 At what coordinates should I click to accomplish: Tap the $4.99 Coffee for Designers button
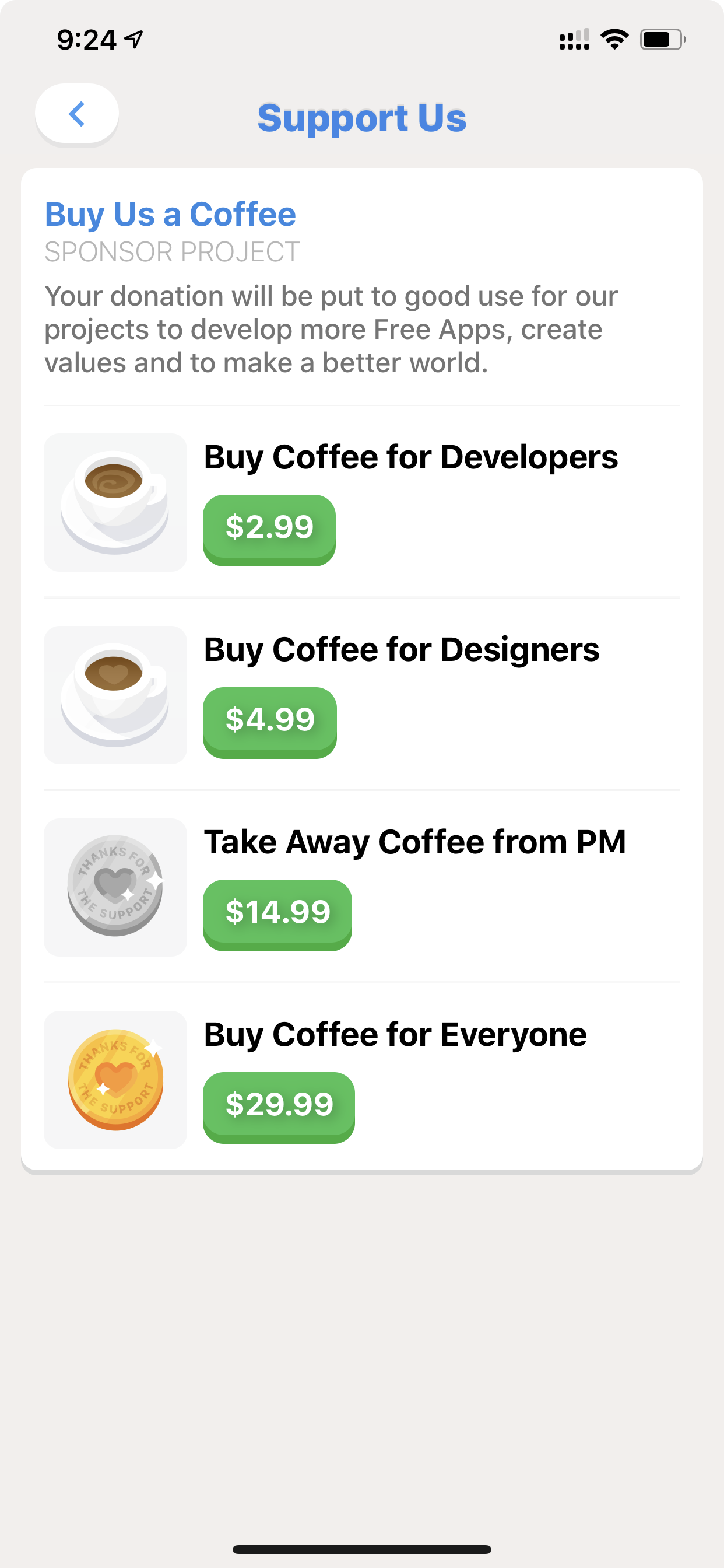click(269, 722)
